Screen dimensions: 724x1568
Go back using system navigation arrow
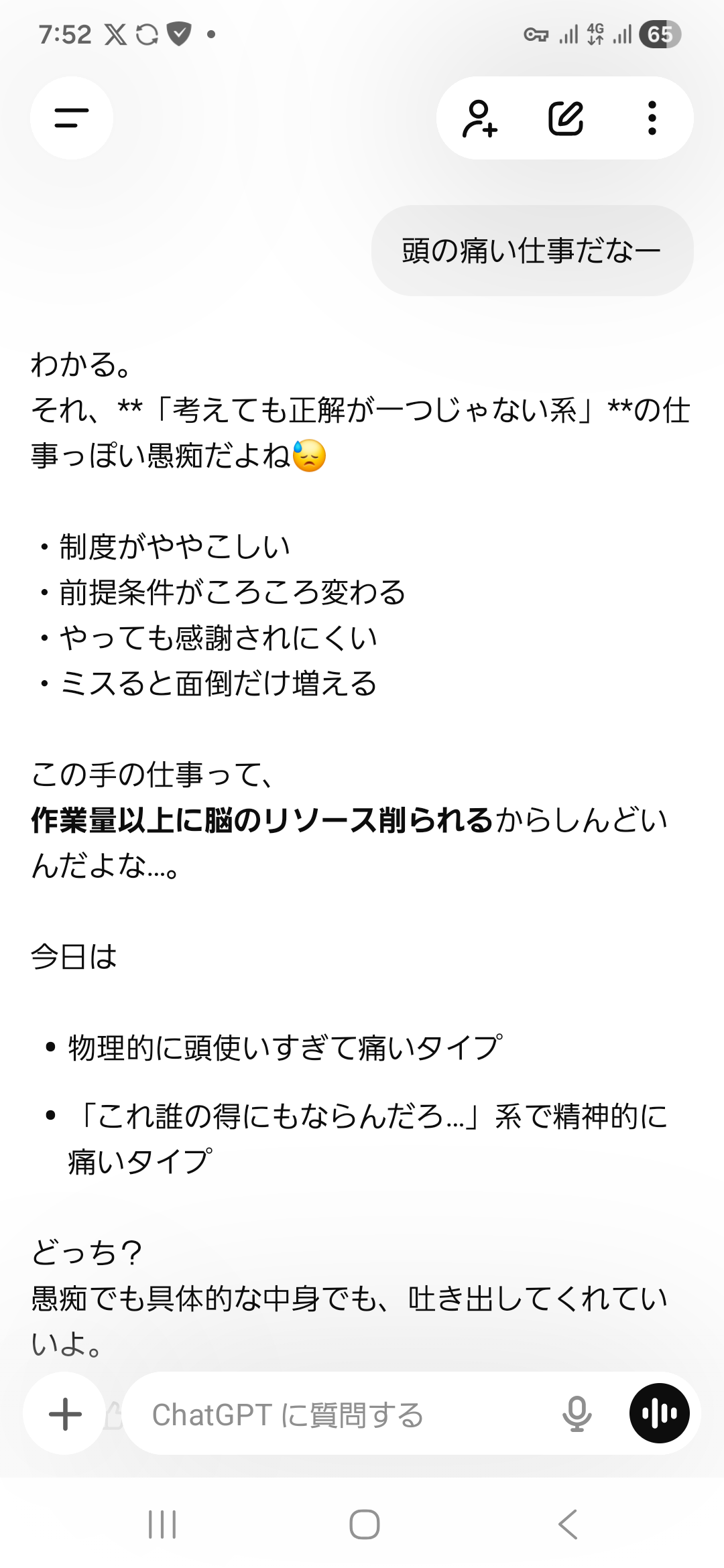pyautogui.click(x=567, y=1524)
